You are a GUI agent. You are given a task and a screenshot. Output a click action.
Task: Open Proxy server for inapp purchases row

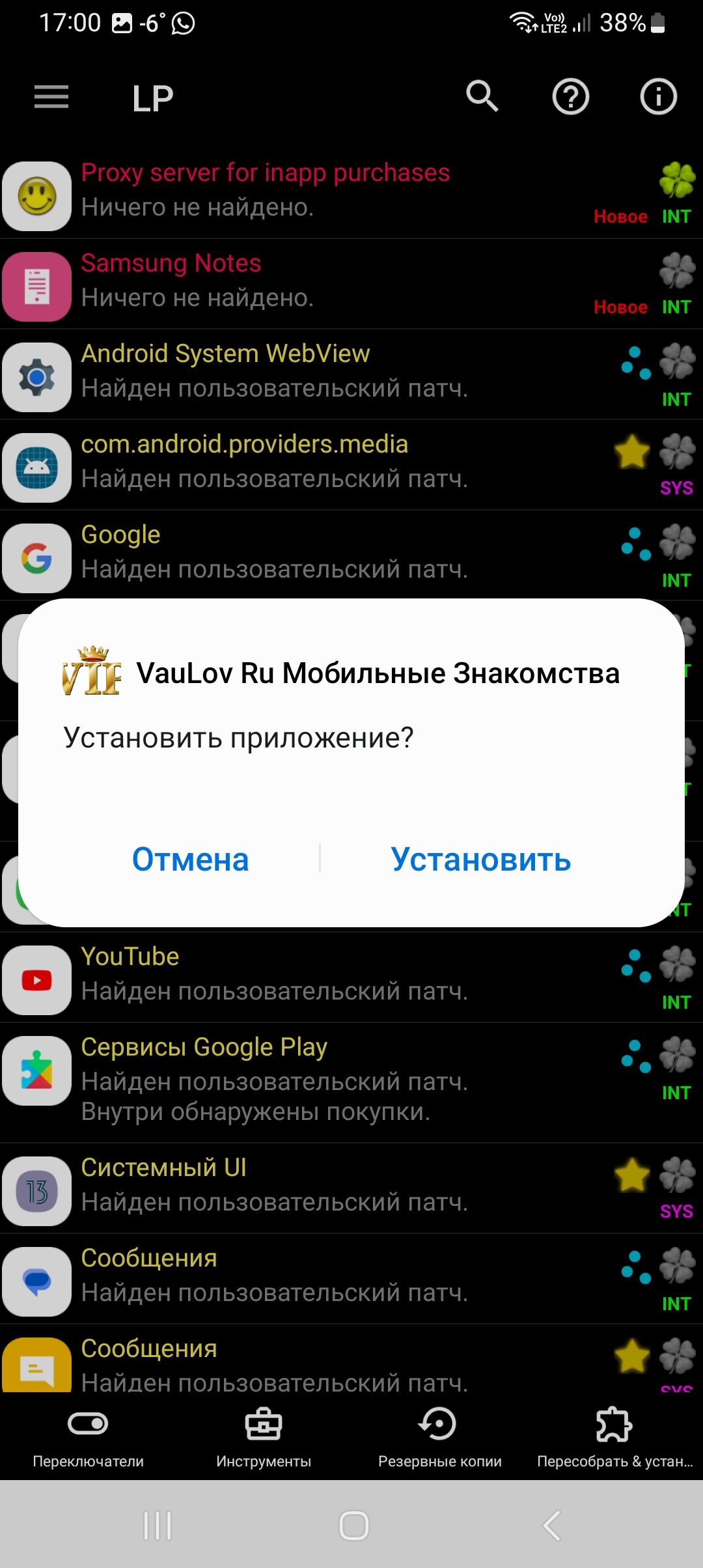coord(351,193)
